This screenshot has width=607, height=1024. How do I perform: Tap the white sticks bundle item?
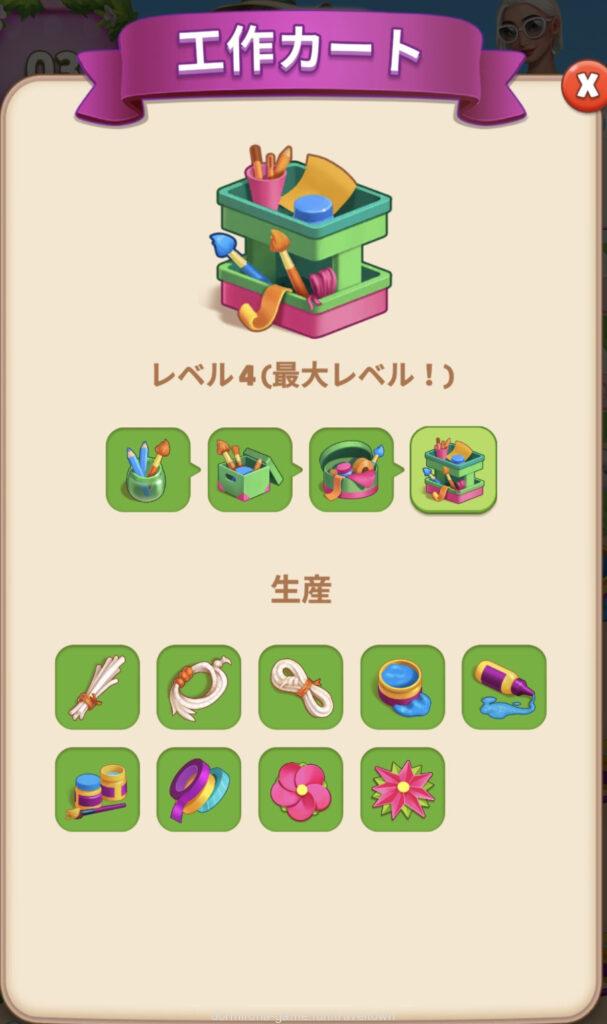pos(97,687)
